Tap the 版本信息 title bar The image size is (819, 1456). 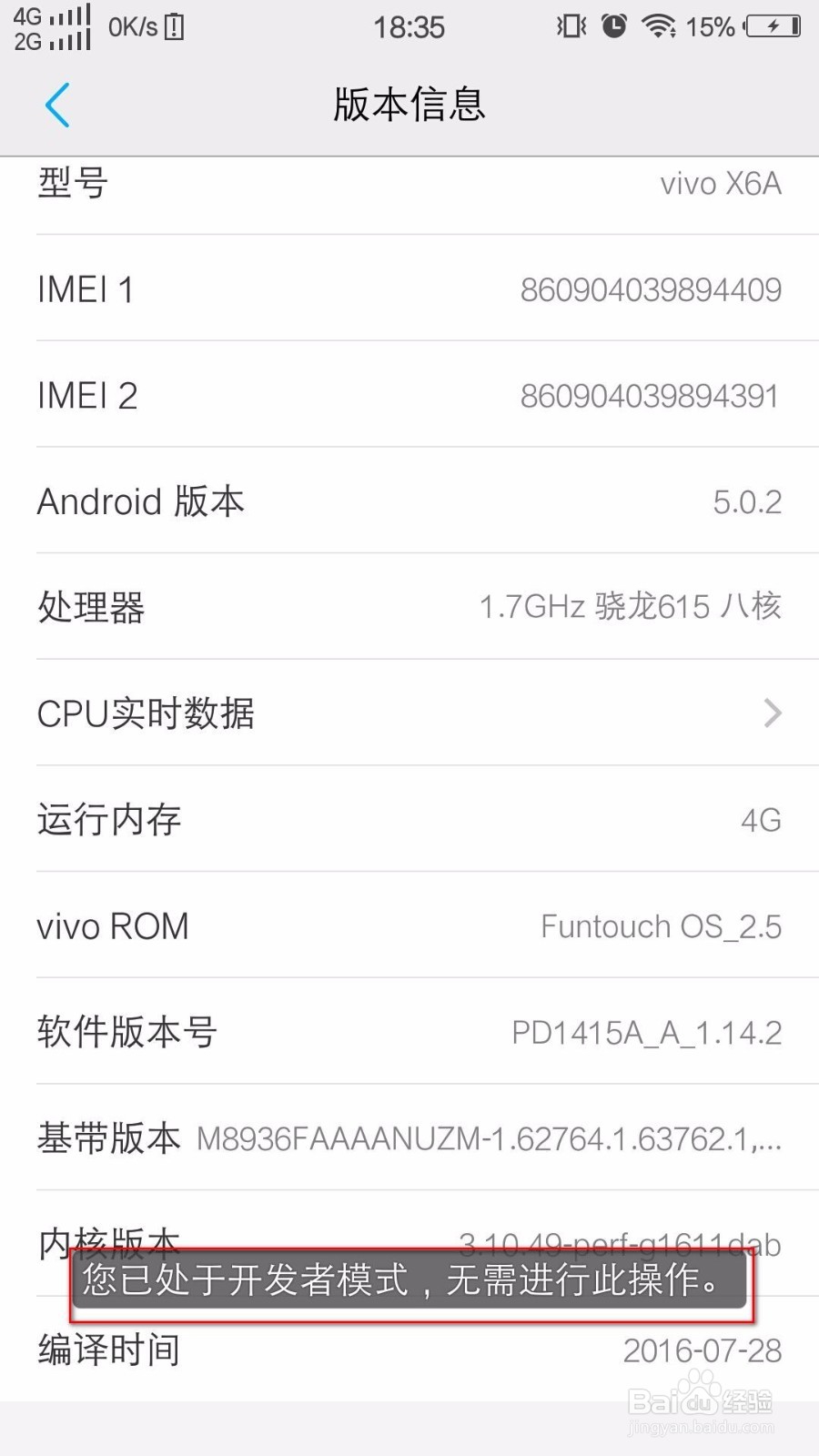point(409,106)
